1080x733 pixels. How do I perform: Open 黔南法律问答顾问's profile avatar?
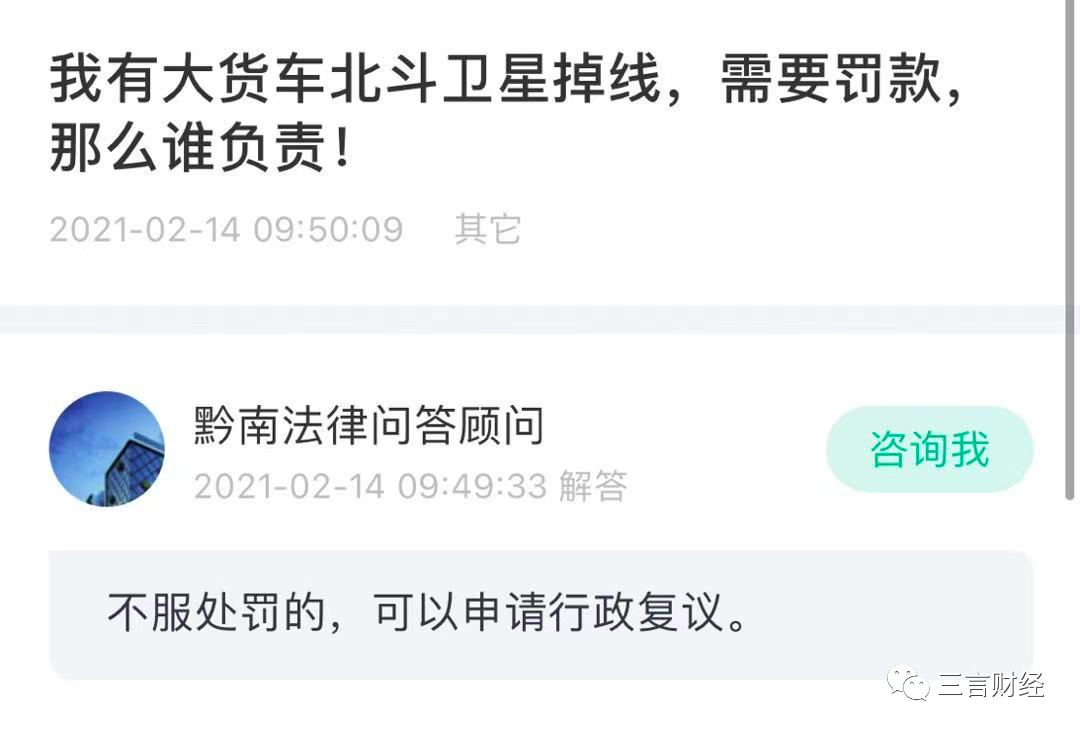(x=107, y=449)
